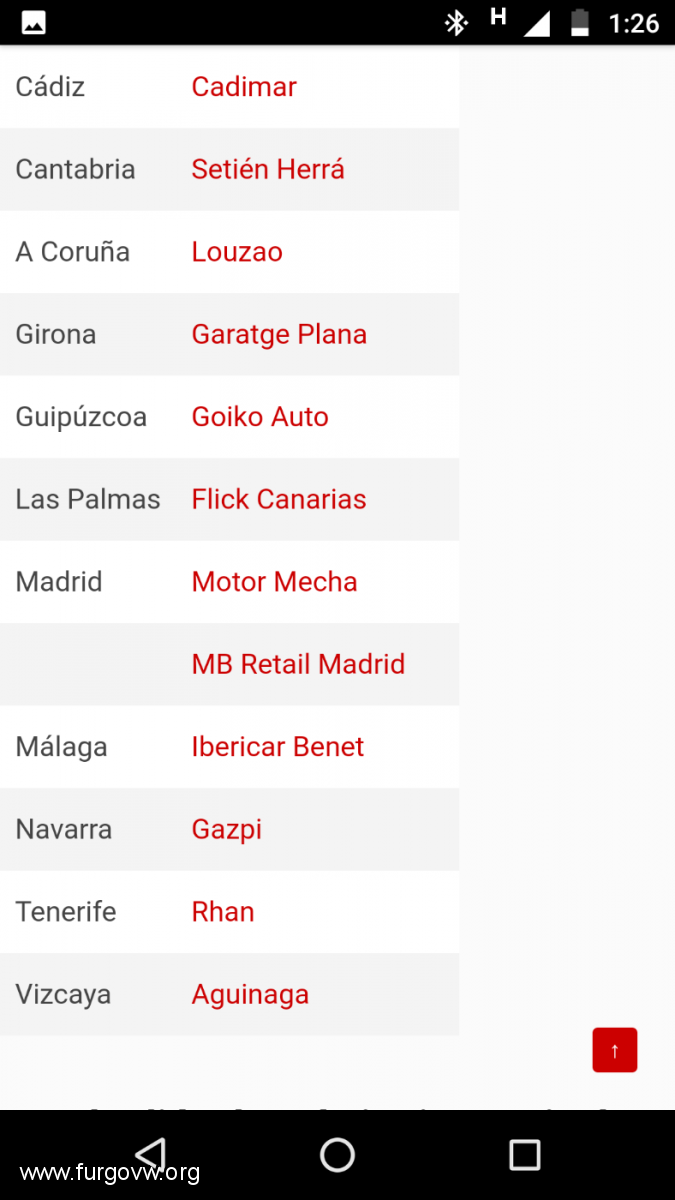Open the Setién Herrá link

click(x=268, y=169)
